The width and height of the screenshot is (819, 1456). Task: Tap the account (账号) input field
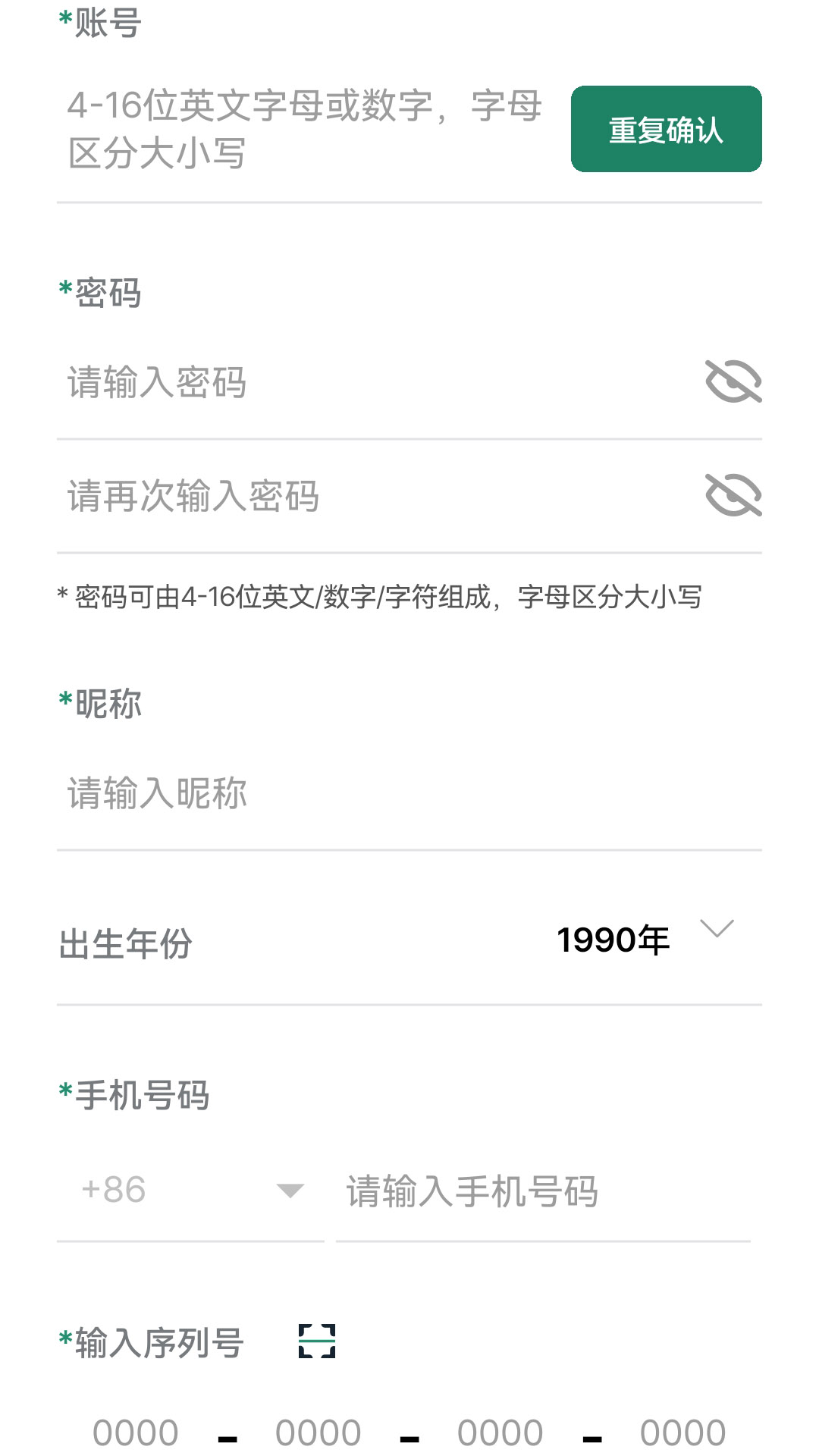point(303,129)
